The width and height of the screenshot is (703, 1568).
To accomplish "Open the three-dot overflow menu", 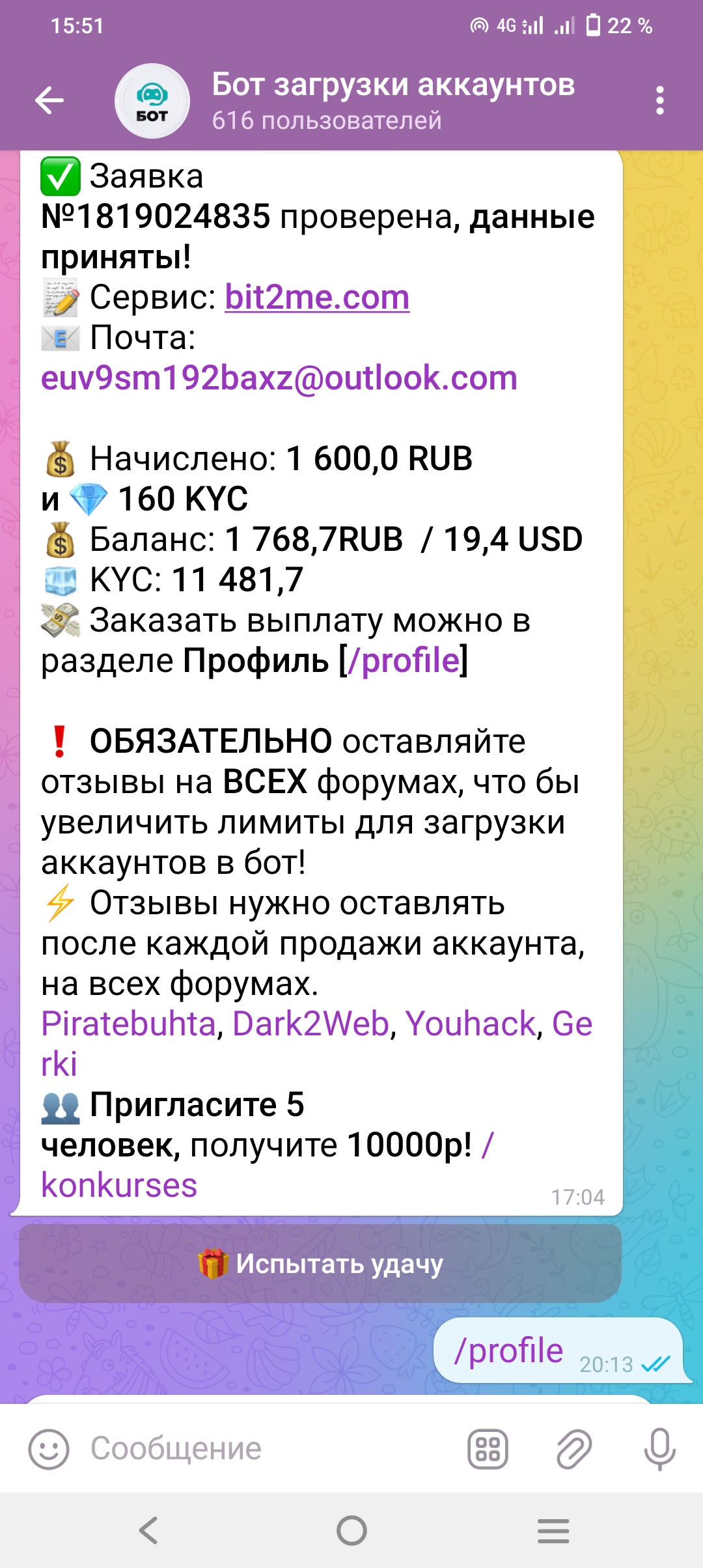I will pyautogui.click(x=660, y=101).
